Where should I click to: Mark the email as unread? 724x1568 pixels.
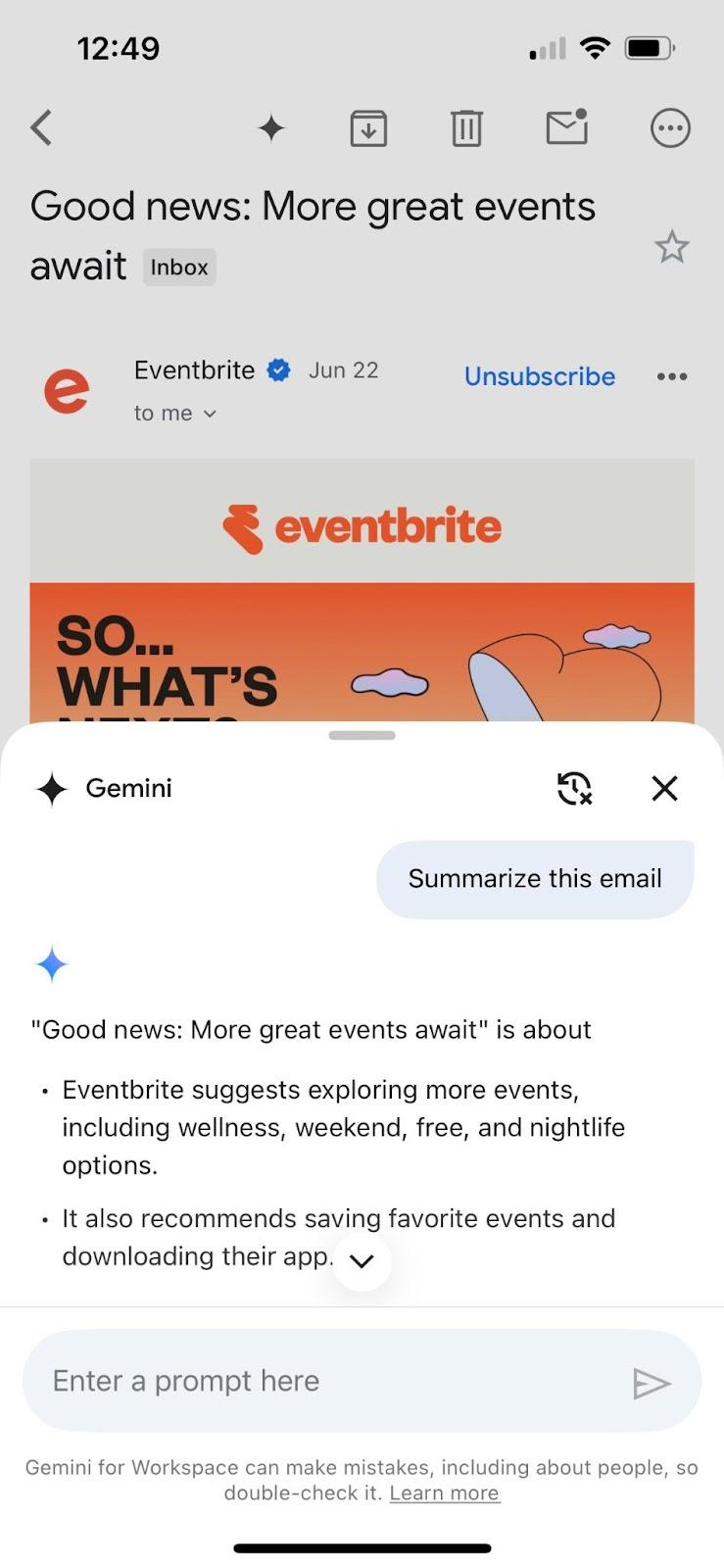565,127
